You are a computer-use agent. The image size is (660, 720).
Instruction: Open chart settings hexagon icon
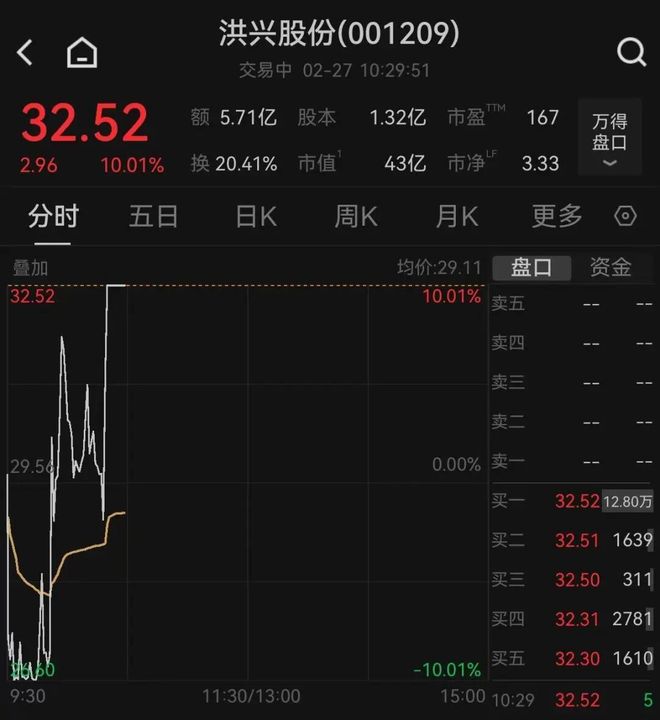626,216
